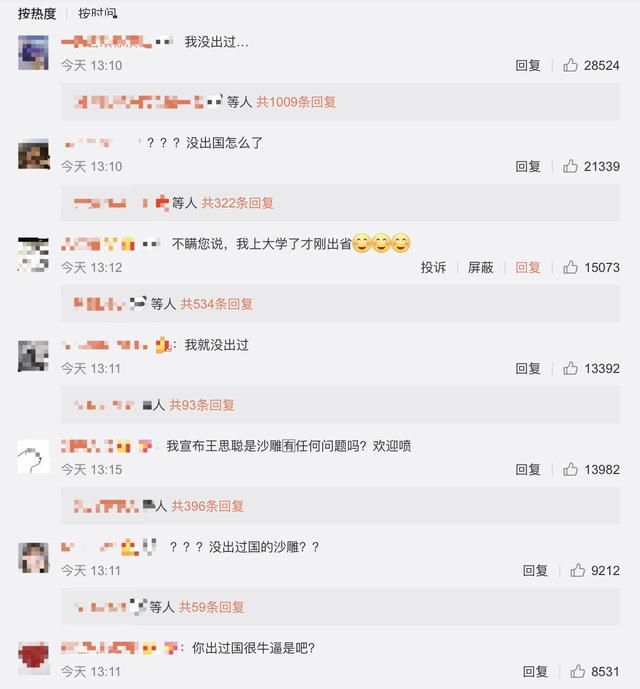Image resolution: width=640 pixels, height=689 pixels.
Task: Like the comment with 9212 likes
Action: 577,570
